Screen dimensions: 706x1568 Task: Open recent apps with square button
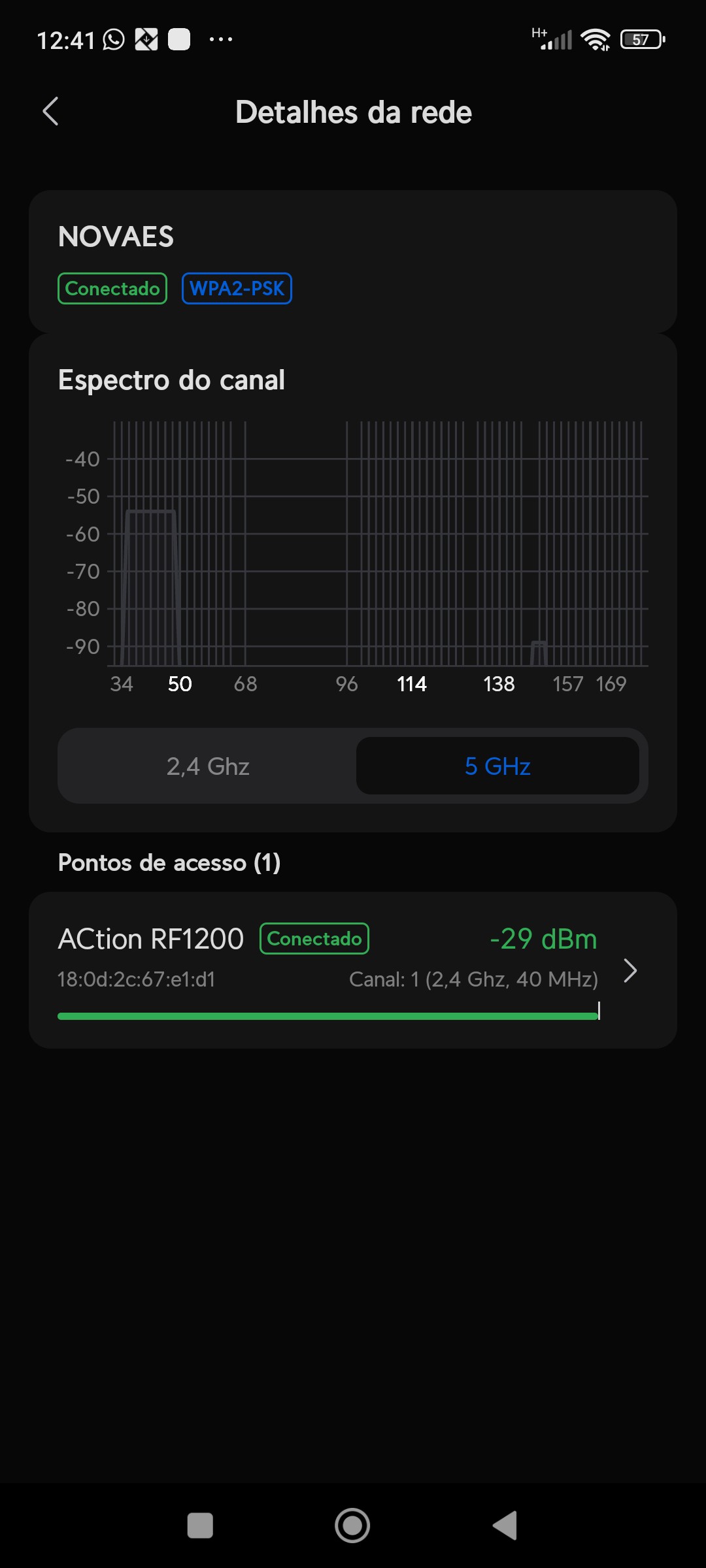(x=200, y=1526)
